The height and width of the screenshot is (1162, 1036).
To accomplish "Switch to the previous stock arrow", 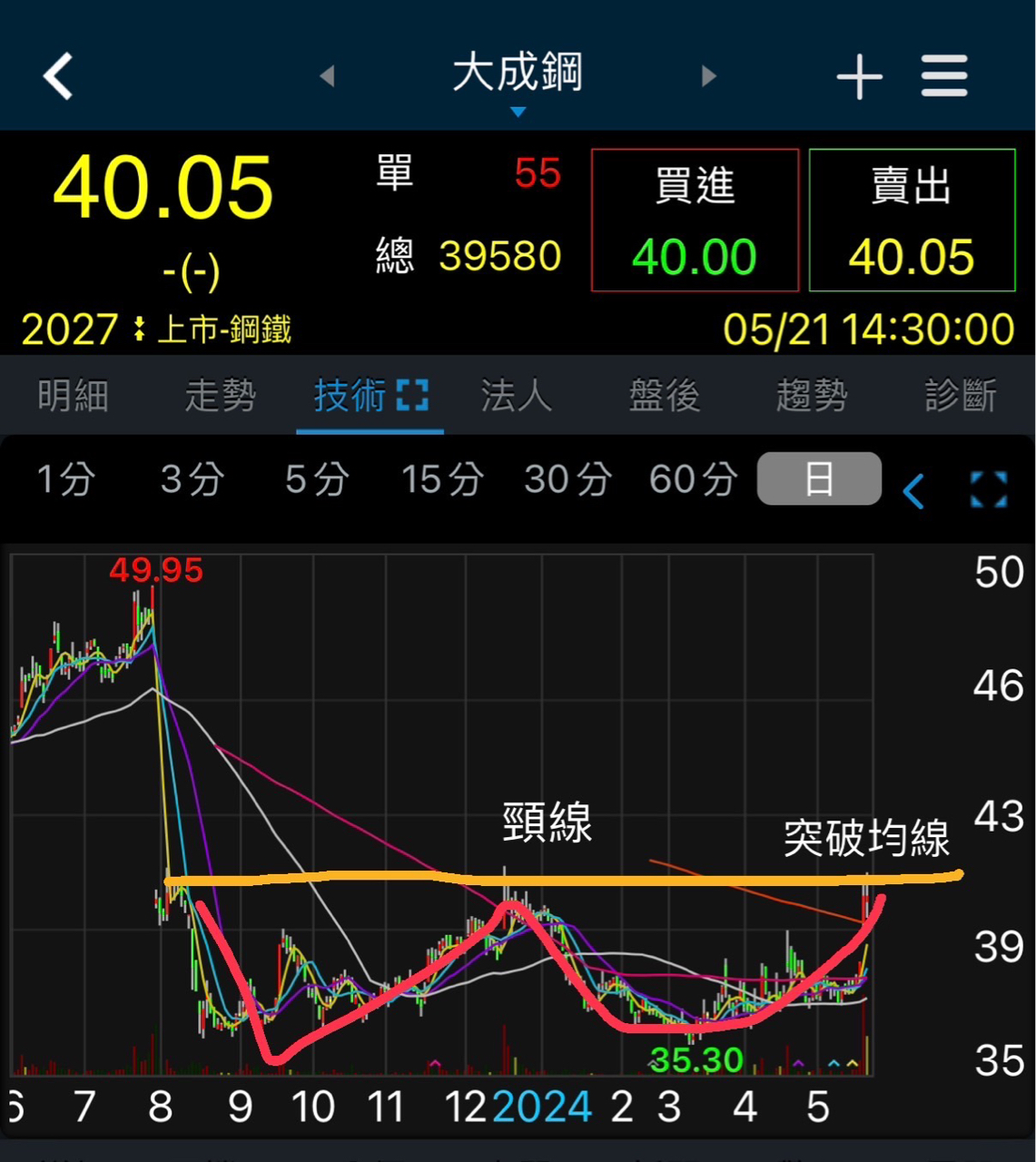I will [x=328, y=75].
